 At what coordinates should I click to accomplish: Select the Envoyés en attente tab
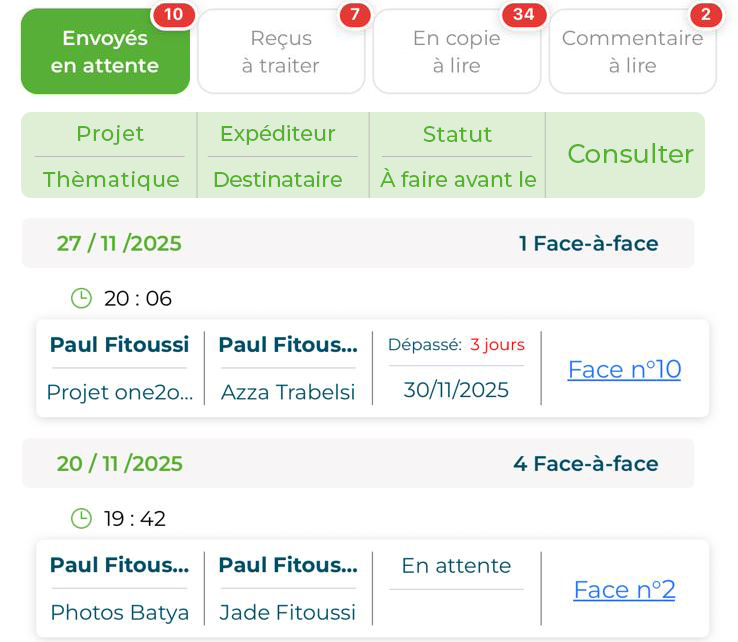[105, 52]
